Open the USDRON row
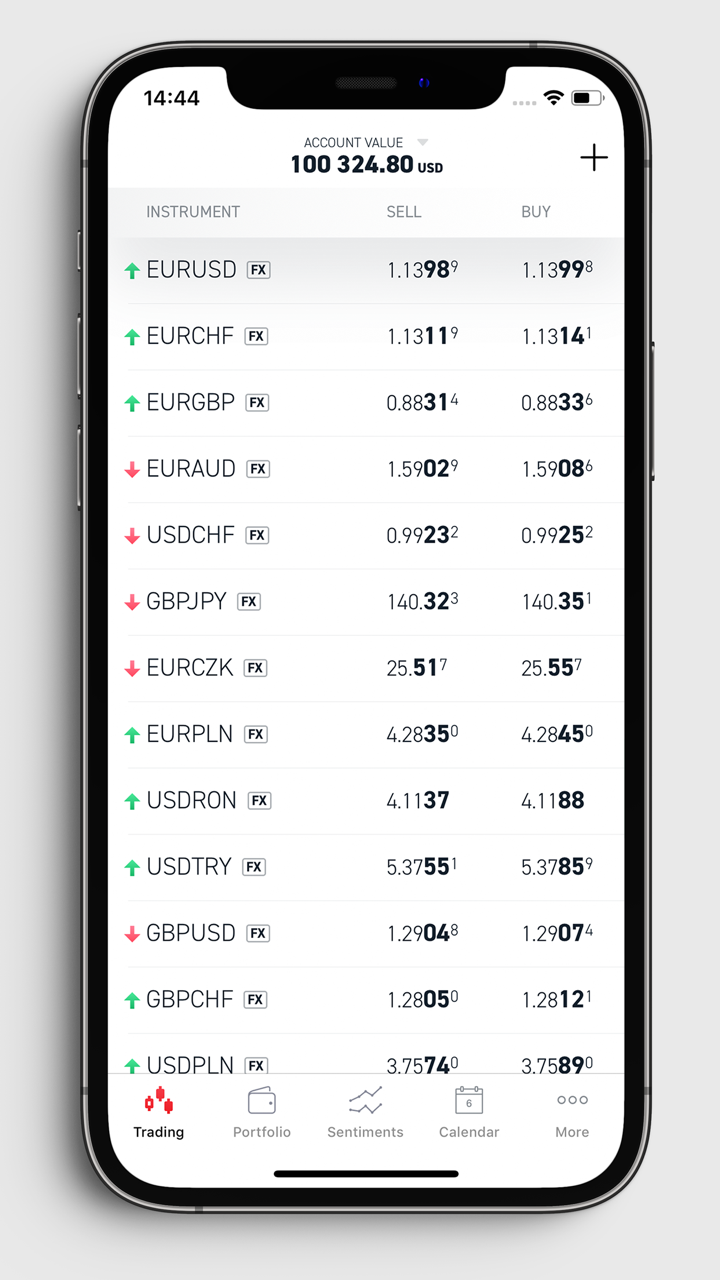720x1280 pixels. coord(191,800)
